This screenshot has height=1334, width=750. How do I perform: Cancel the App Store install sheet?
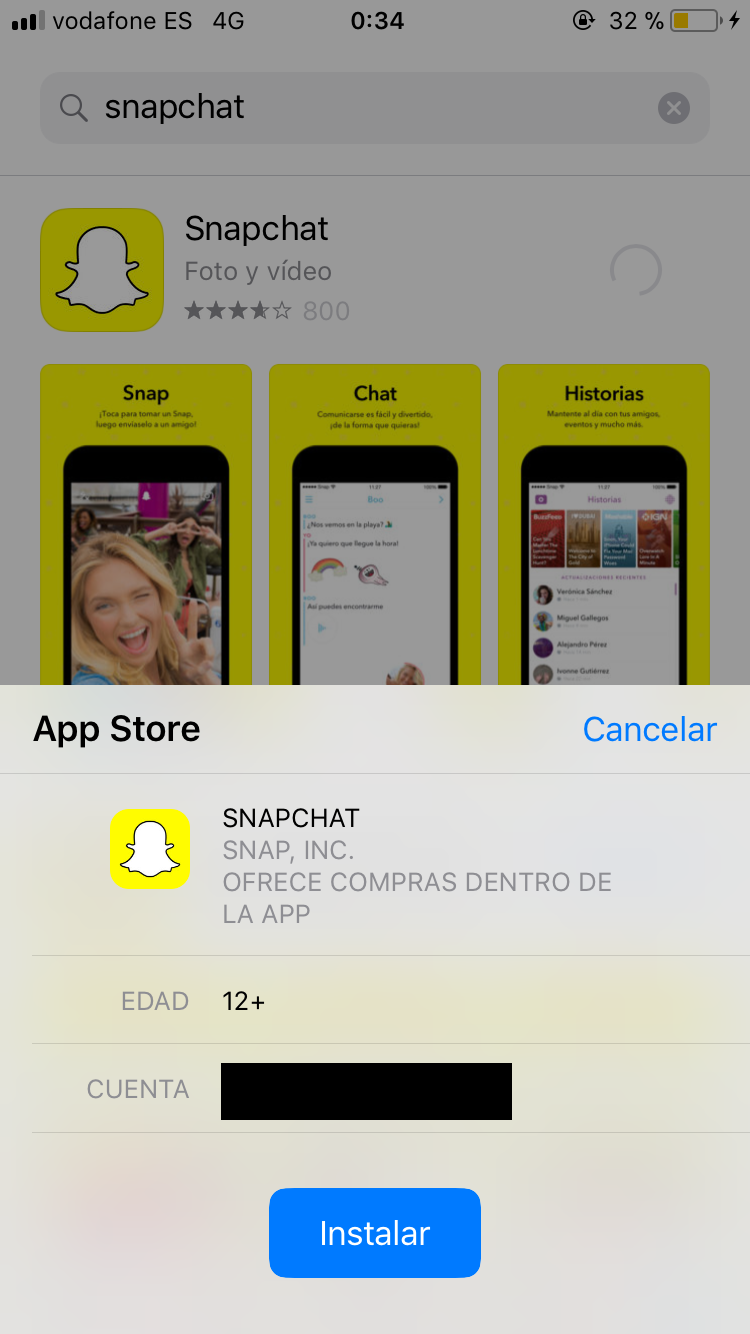(649, 729)
